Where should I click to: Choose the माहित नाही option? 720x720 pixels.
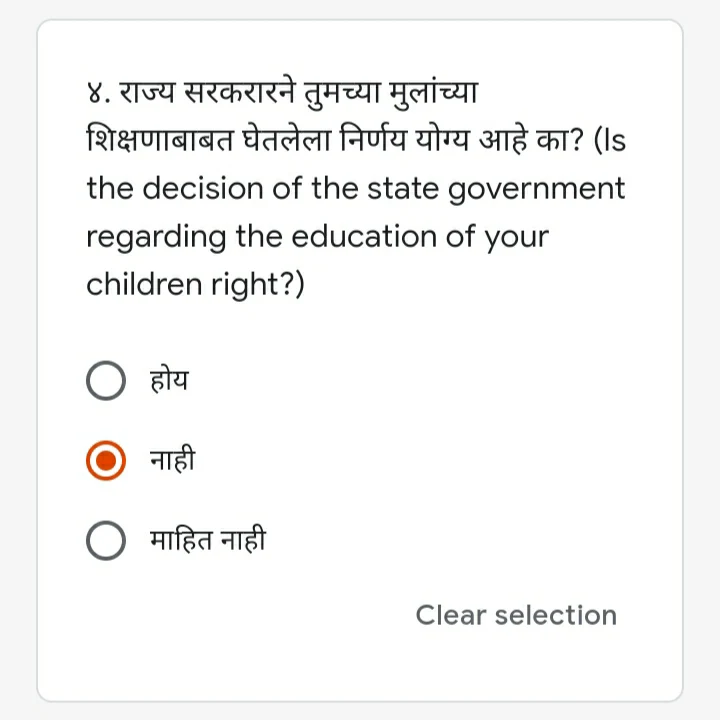(106, 540)
